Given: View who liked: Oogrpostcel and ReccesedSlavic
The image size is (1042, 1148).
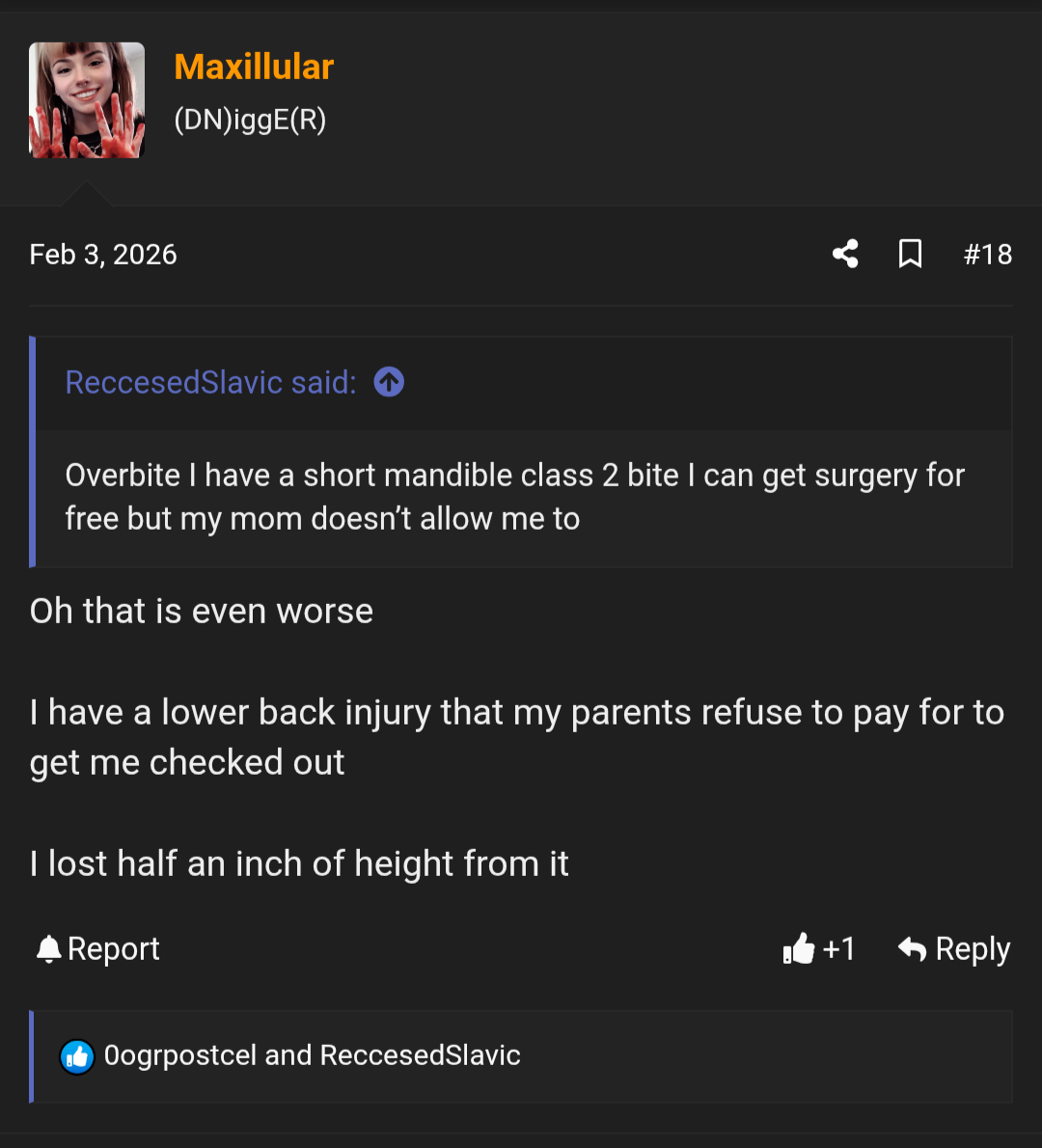Looking at the screenshot, I should tap(311, 1055).
